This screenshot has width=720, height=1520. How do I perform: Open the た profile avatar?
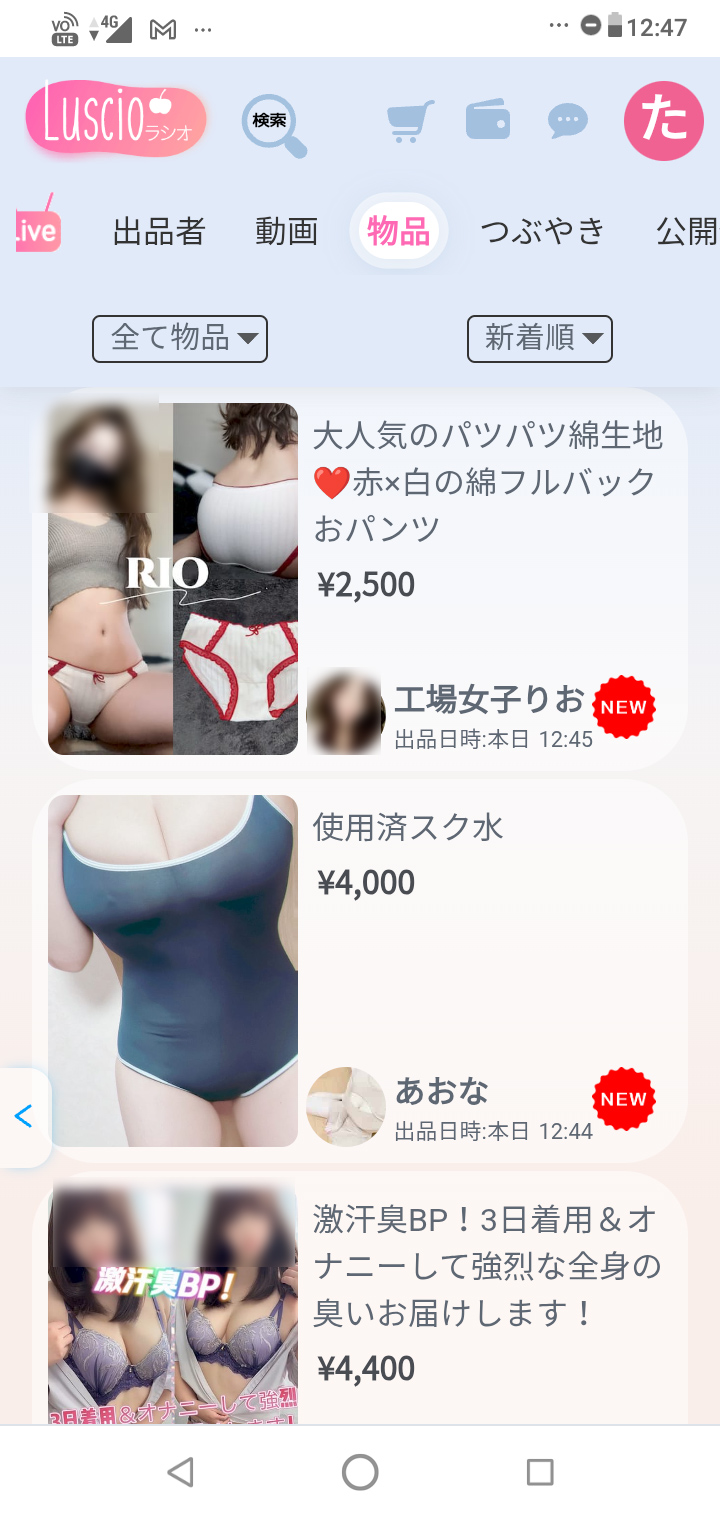coord(663,121)
